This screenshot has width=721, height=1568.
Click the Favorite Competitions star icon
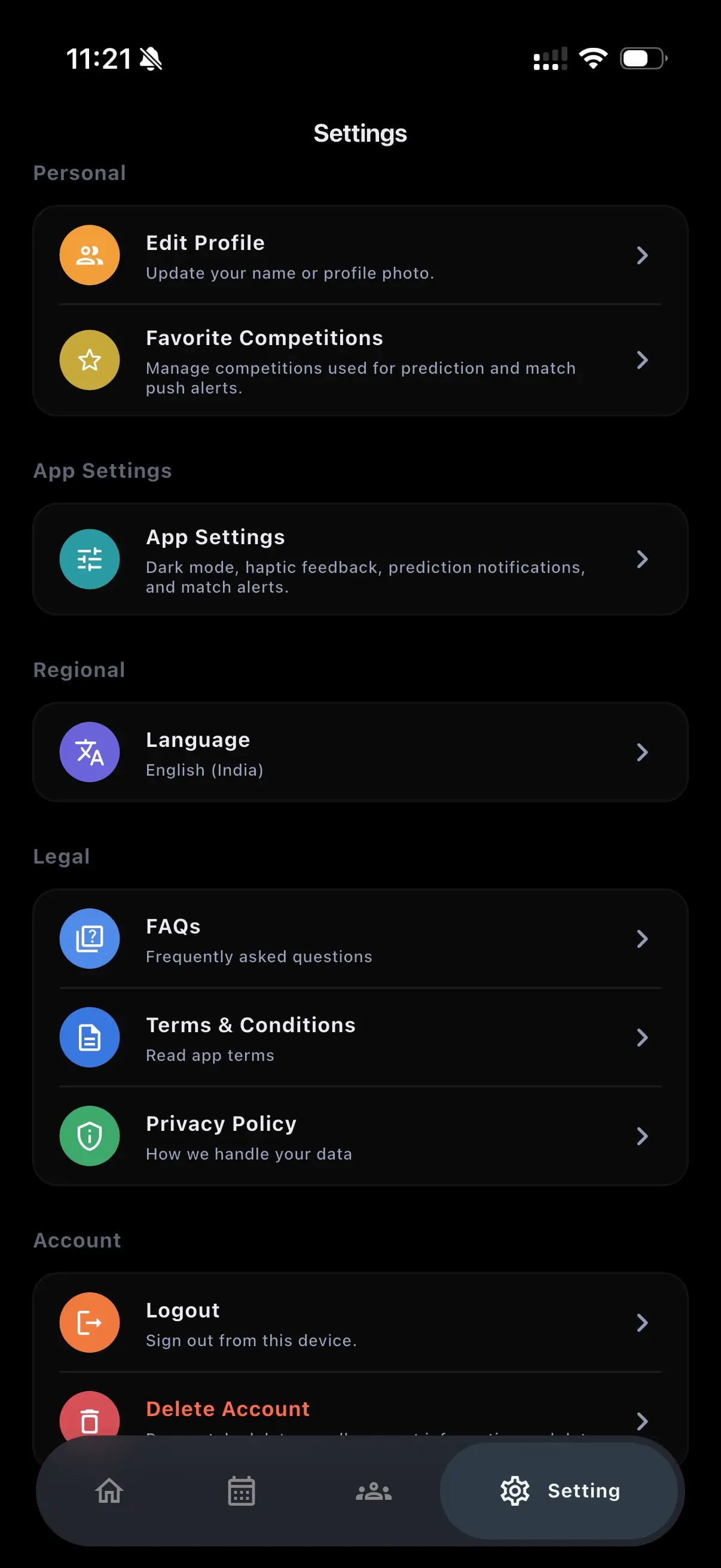pyautogui.click(x=90, y=360)
